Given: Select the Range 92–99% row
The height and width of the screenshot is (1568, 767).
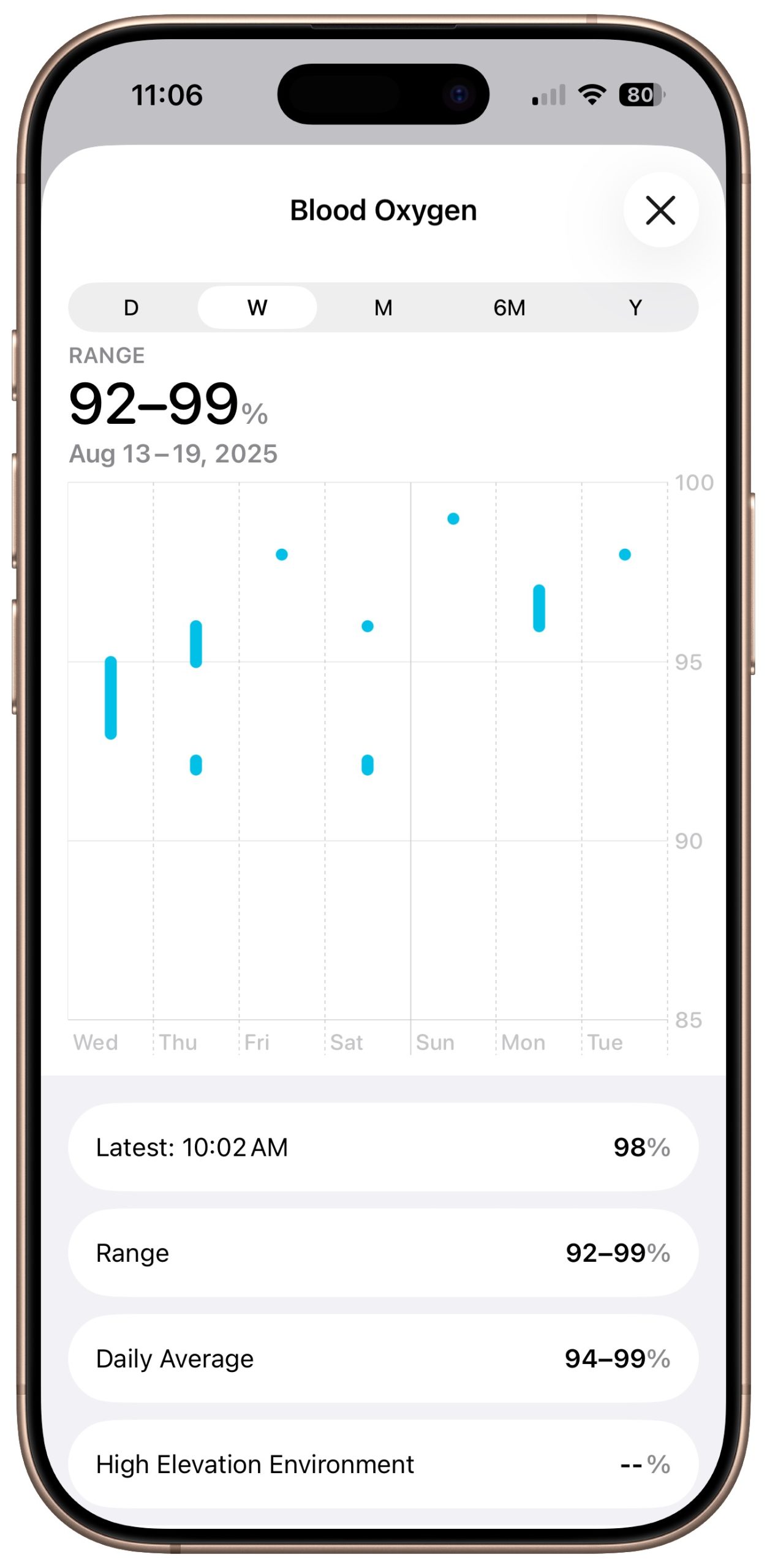Looking at the screenshot, I should pyautogui.click(x=383, y=1252).
